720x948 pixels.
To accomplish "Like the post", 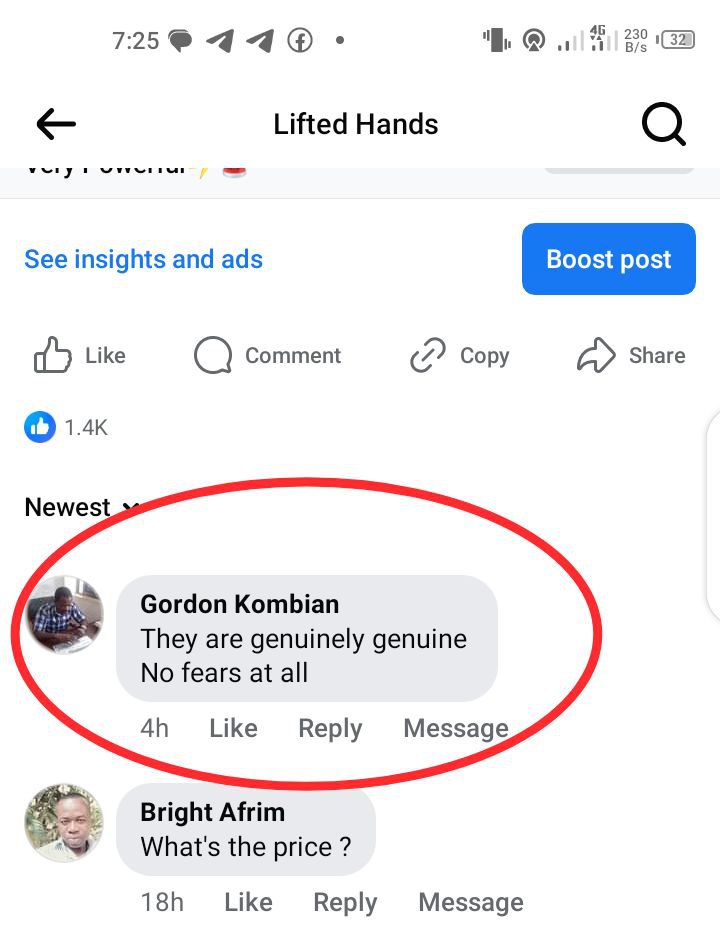I will click(80, 356).
